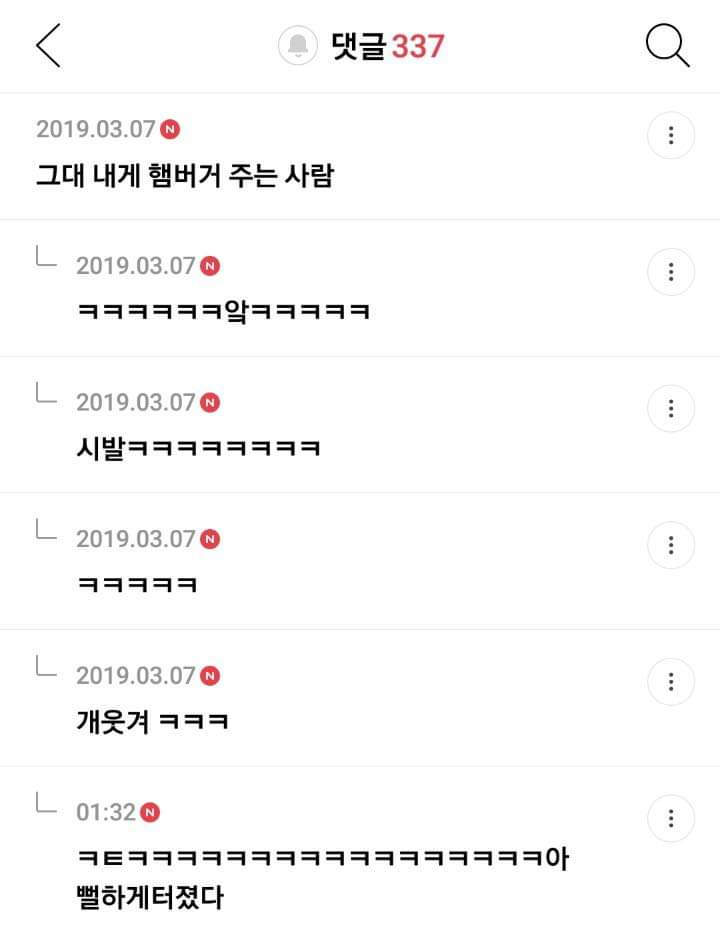Open search with the magnifier icon
This screenshot has width=720, height=941.
[667, 45]
